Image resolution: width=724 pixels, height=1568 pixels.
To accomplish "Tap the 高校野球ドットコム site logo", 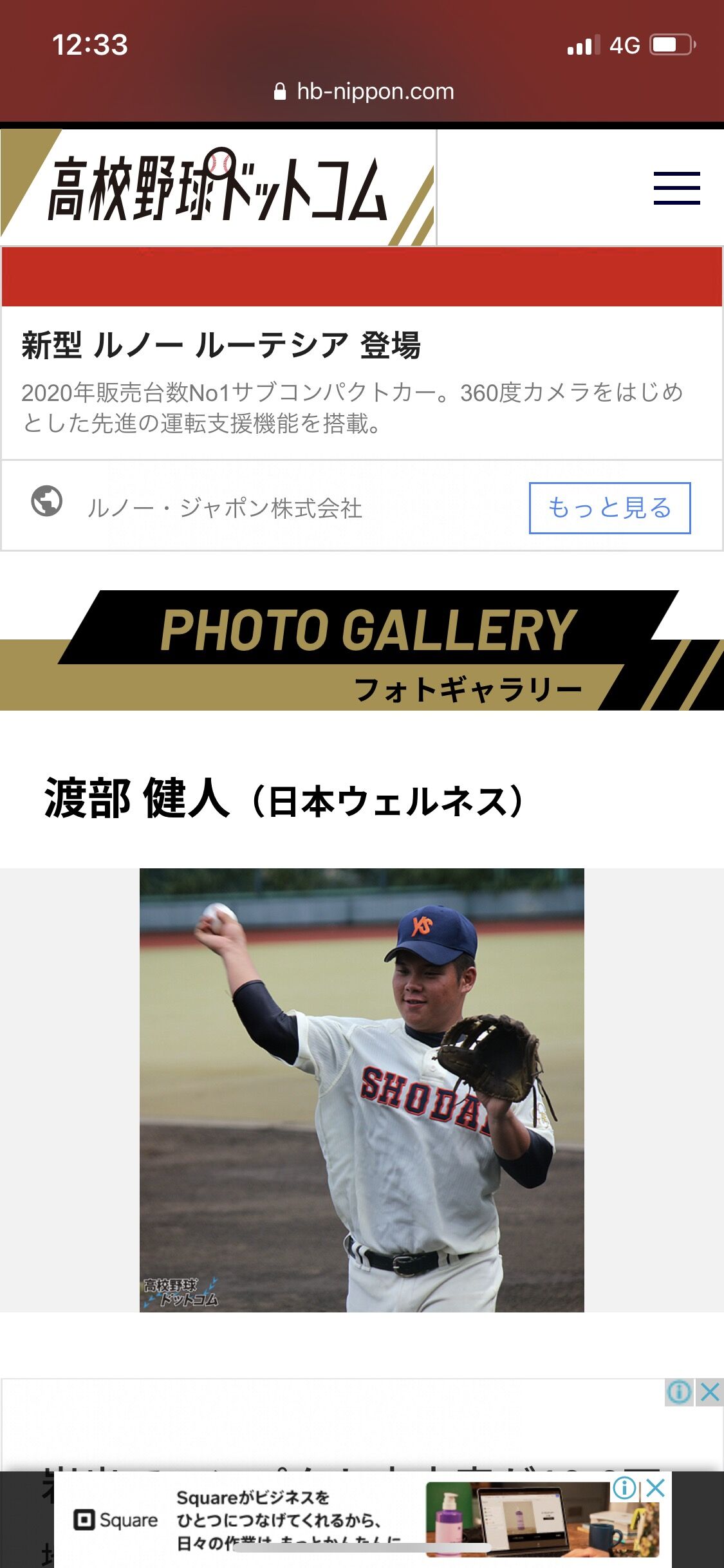I will pos(218,188).
